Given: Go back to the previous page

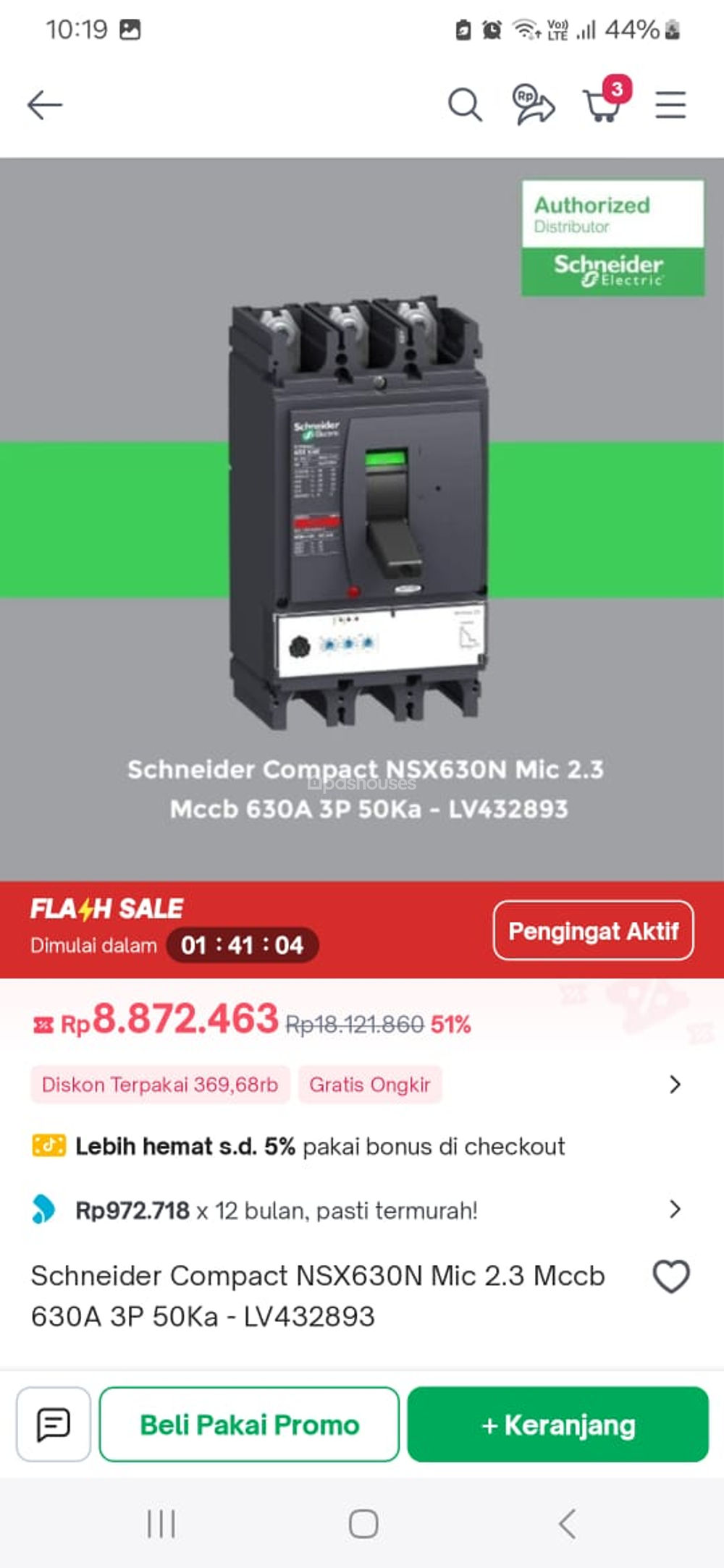Looking at the screenshot, I should (x=45, y=106).
